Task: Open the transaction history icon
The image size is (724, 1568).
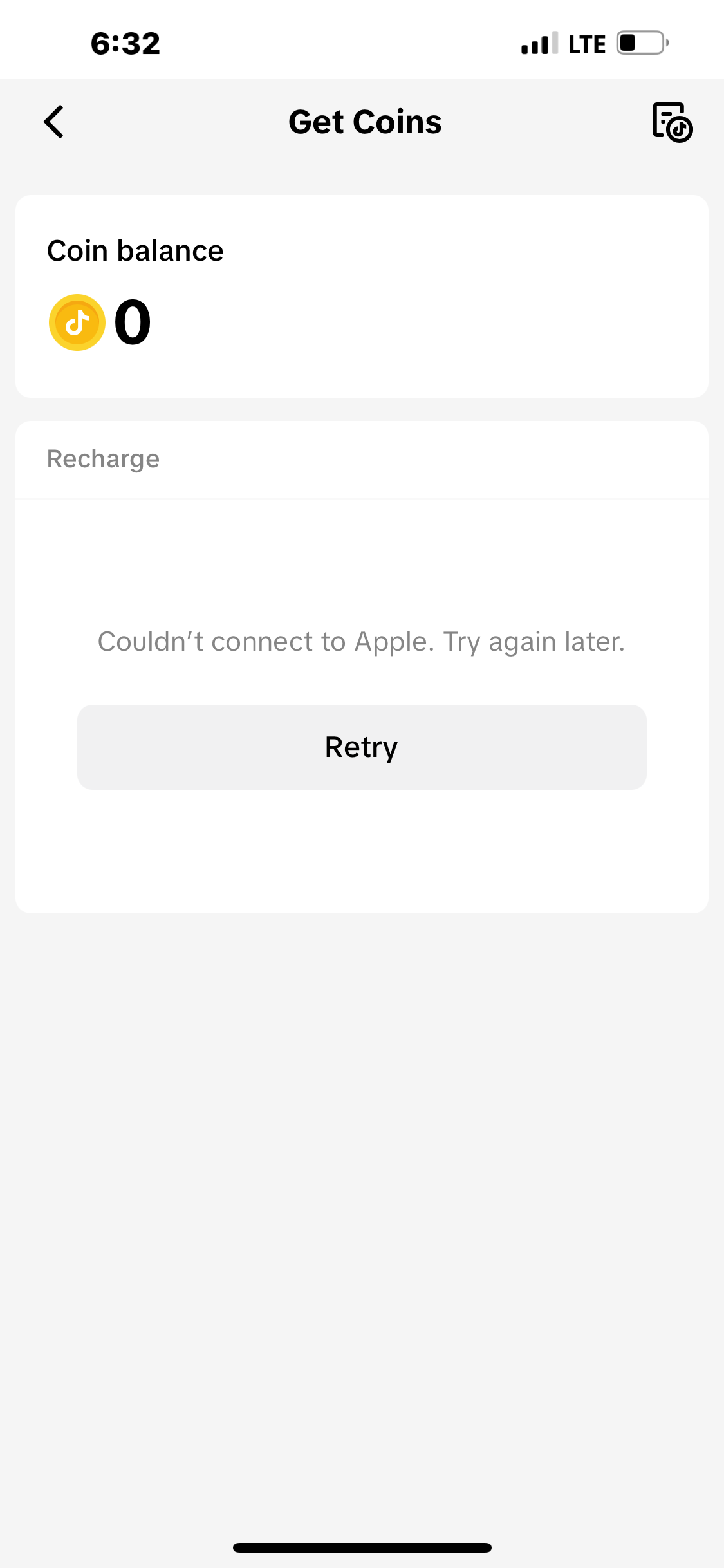Action: 673,122
